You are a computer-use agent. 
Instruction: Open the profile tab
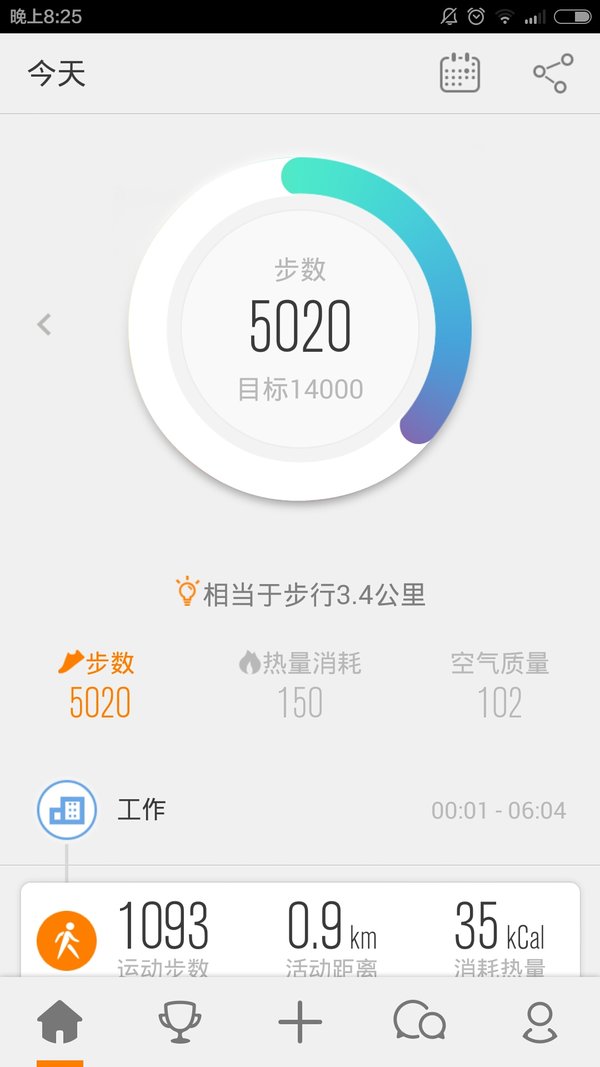540,1021
